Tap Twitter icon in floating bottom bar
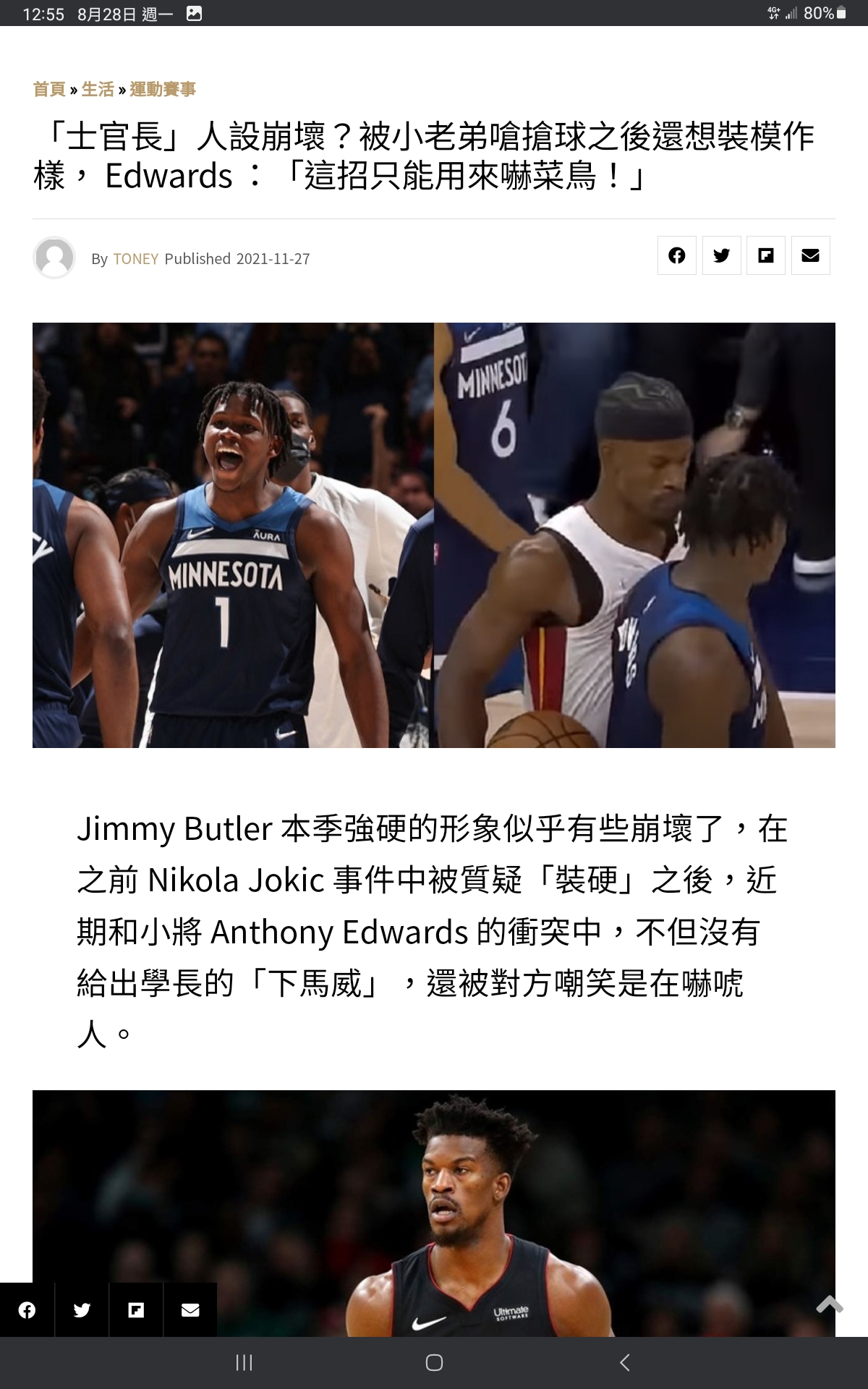 tap(82, 1310)
